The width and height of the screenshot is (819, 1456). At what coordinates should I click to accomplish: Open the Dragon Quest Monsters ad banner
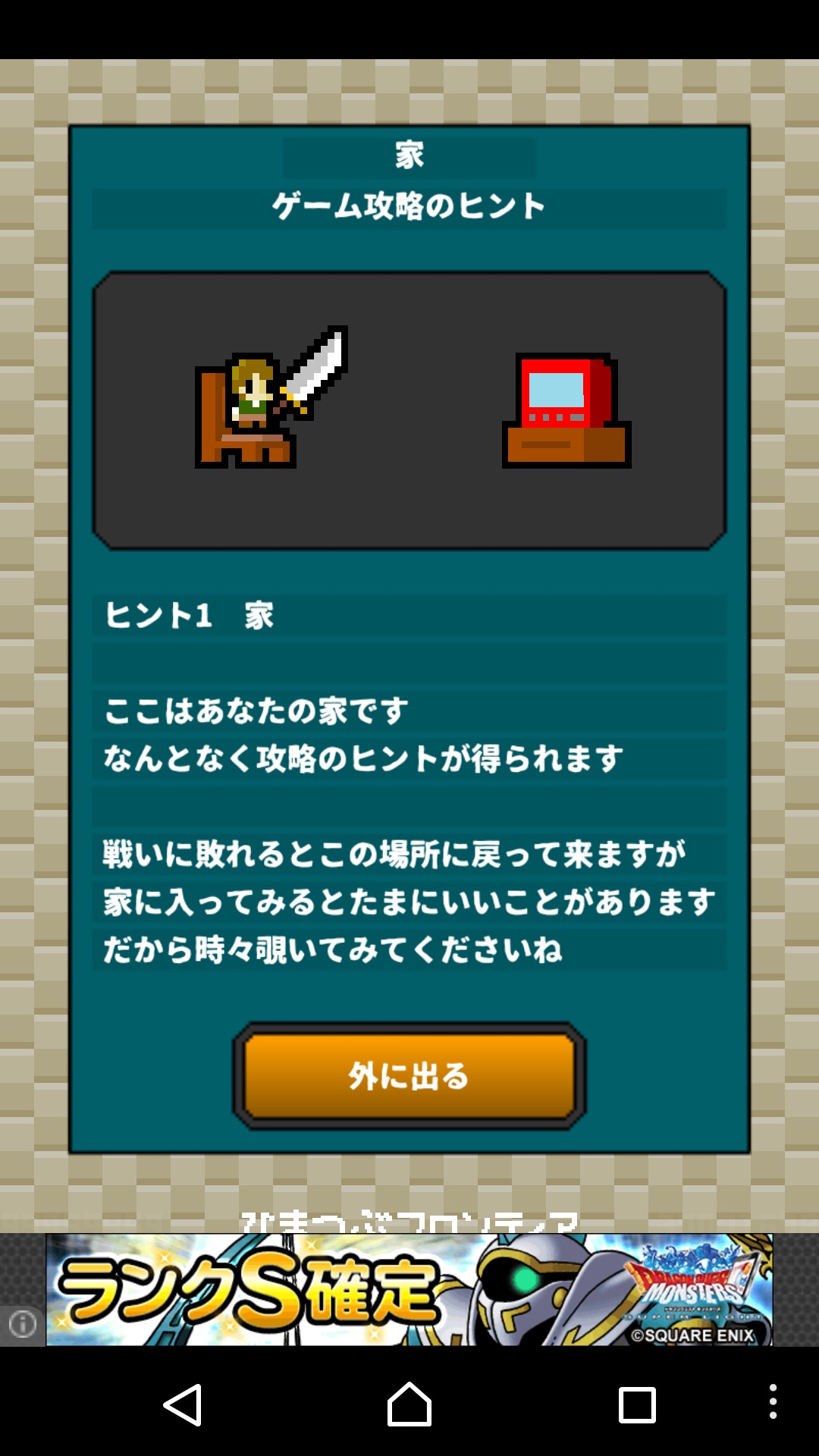pos(409,1289)
